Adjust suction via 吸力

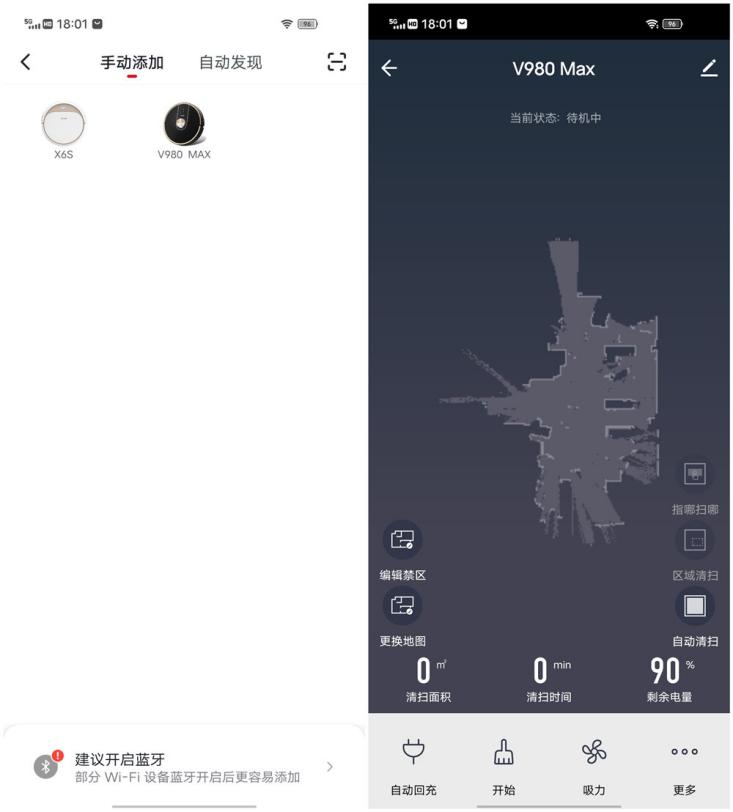tap(594, 765)
